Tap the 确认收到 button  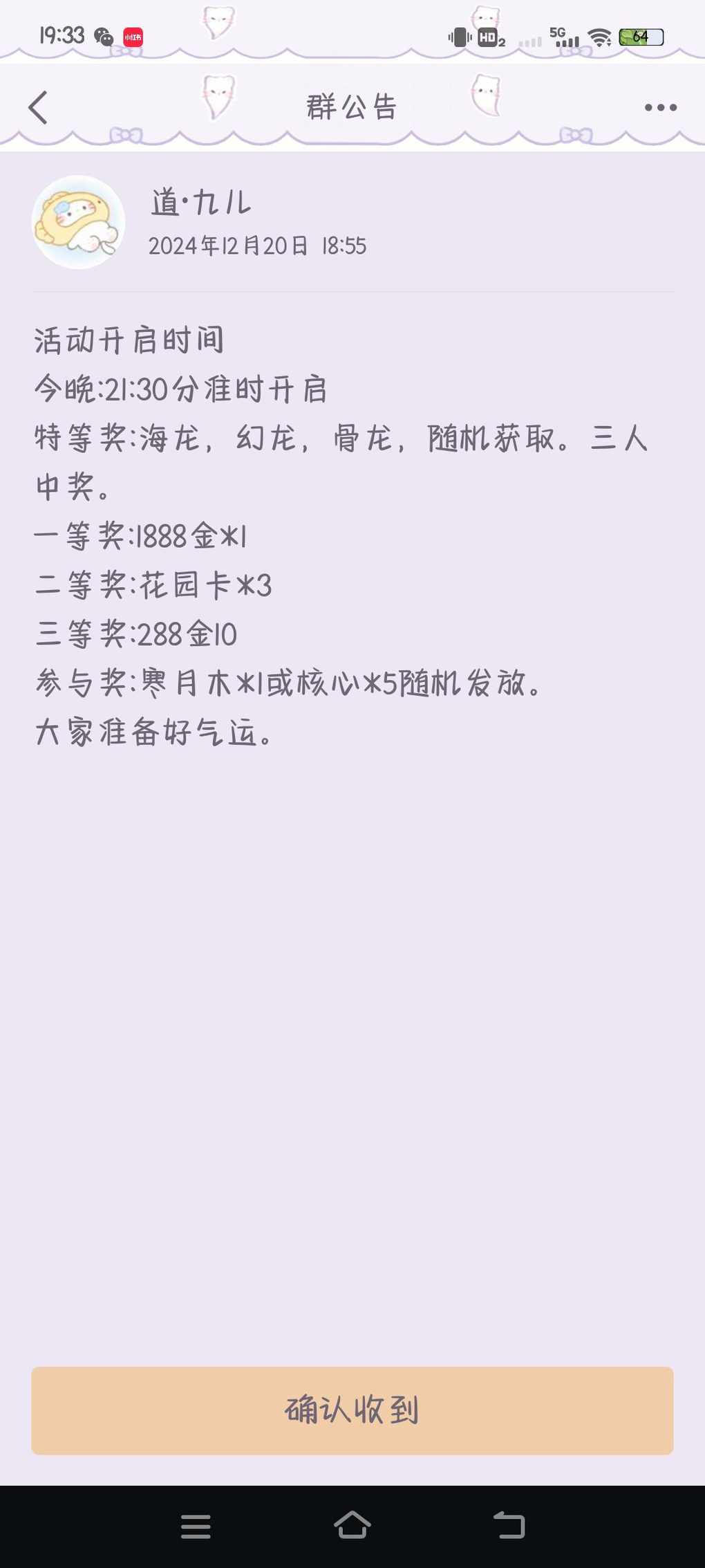click(352, 1410)
